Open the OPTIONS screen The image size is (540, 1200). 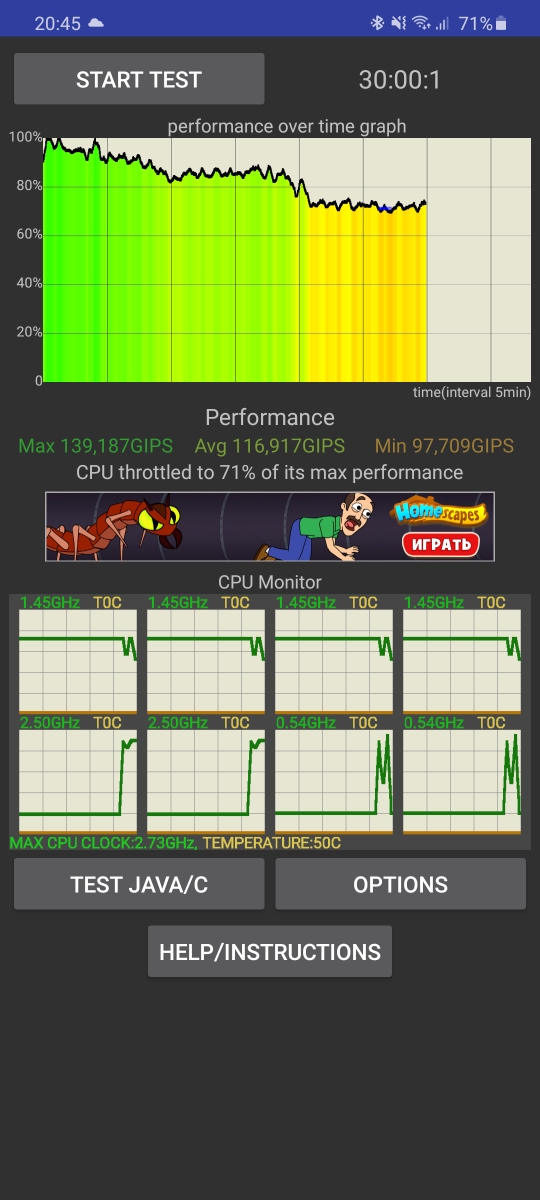click(x=400, y=884)
